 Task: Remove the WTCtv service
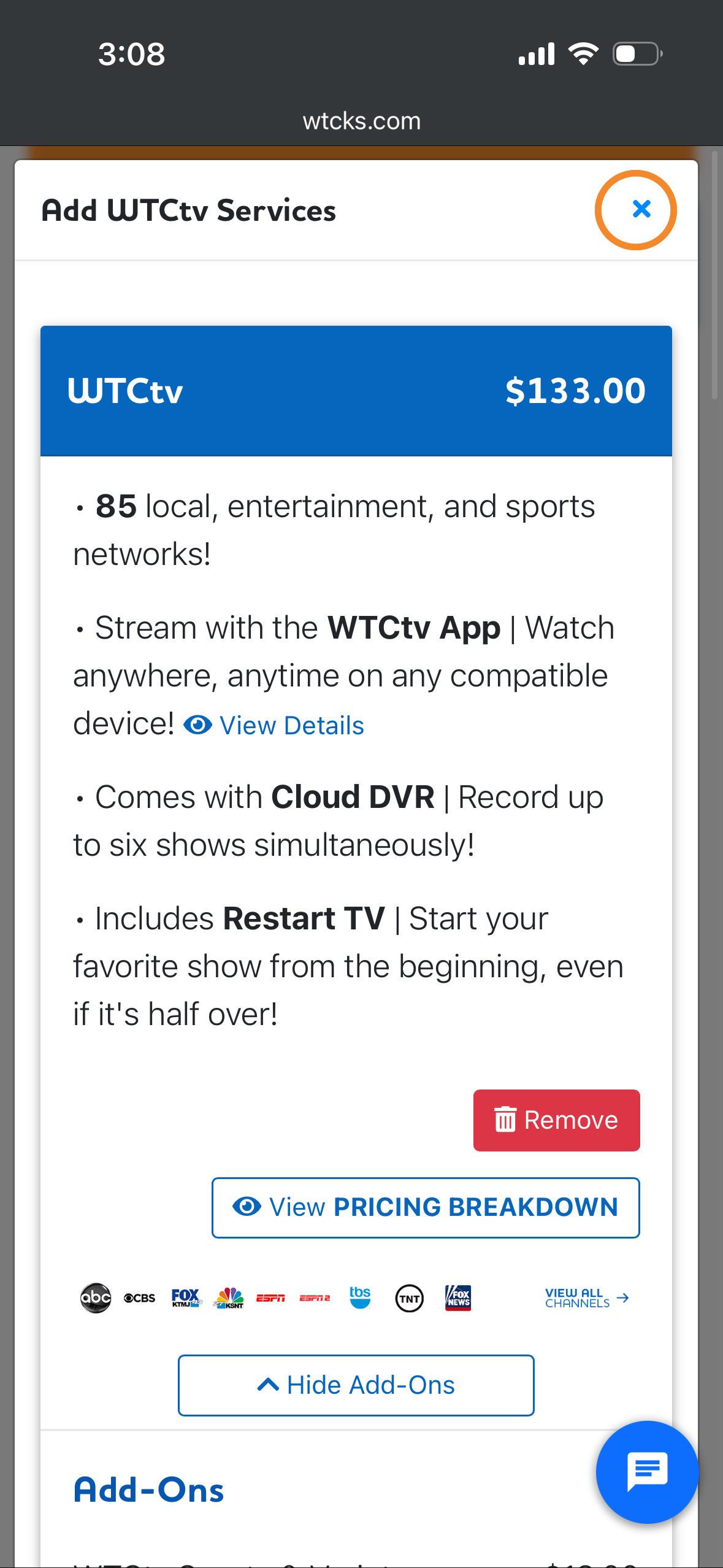[556, 1120]
